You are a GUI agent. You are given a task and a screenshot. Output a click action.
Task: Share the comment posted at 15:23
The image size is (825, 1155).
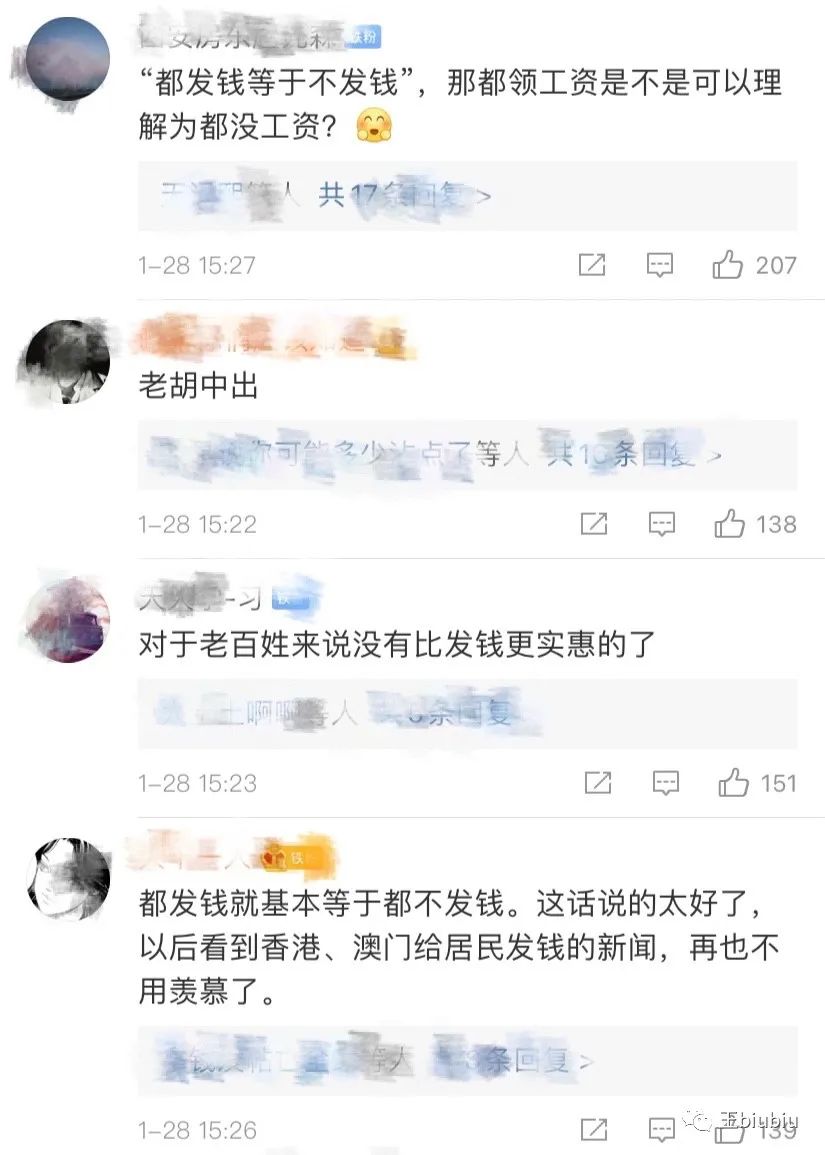coord(597,783)
